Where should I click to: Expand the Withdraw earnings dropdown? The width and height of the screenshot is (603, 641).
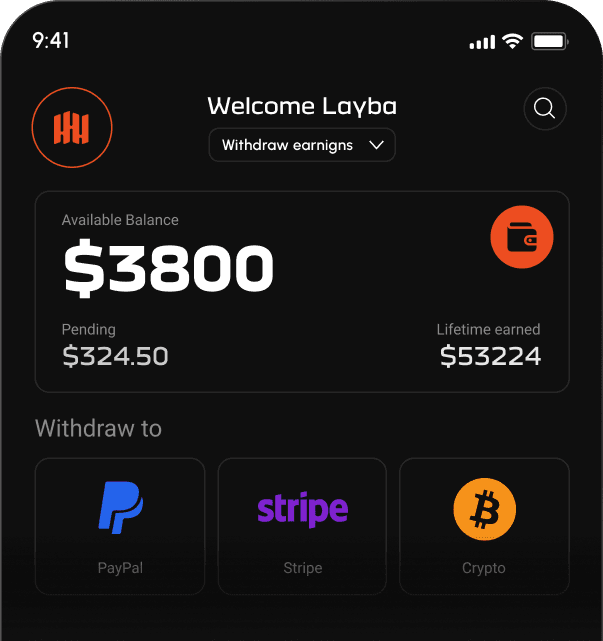tap(302, 145)
